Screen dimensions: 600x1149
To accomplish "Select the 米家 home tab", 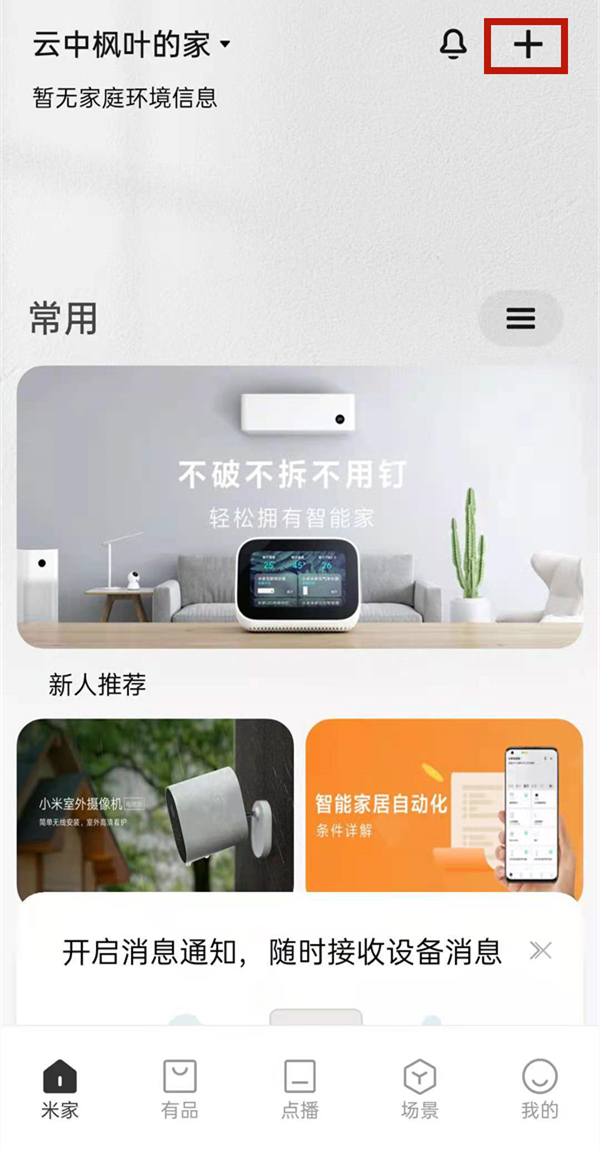I will [x=60, y=1089].
